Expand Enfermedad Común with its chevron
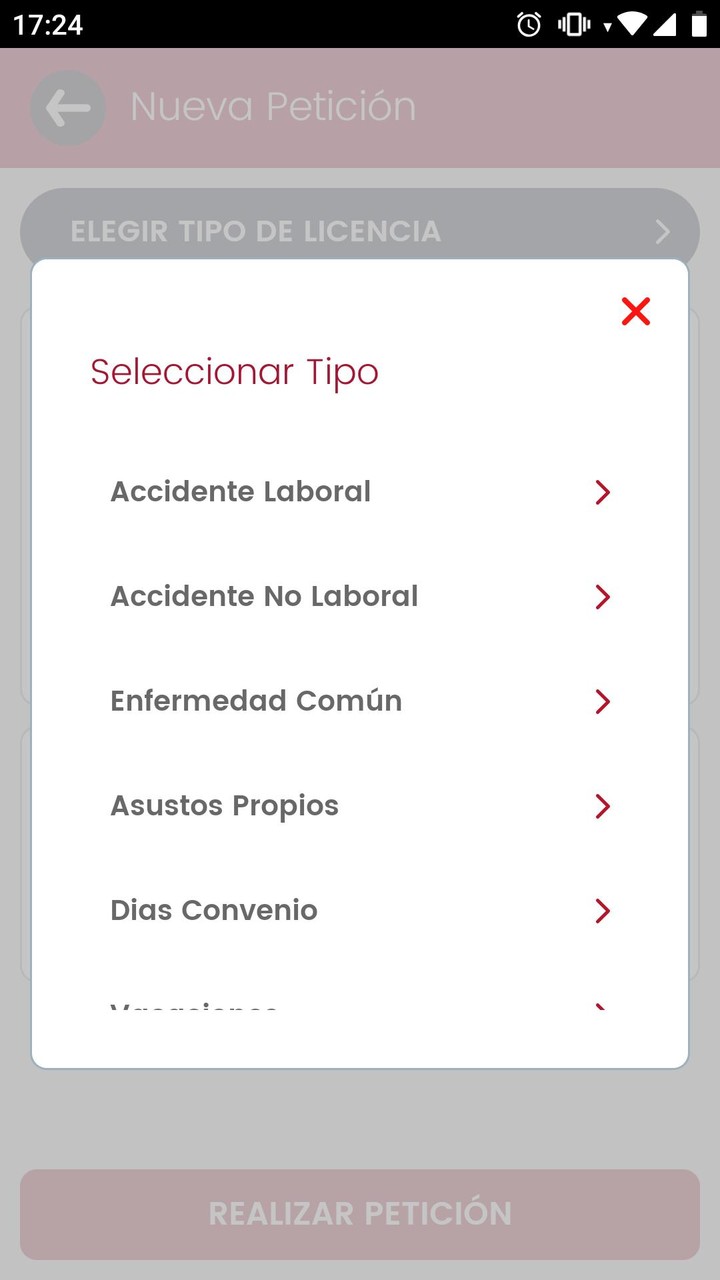 [x=602, y=701]
